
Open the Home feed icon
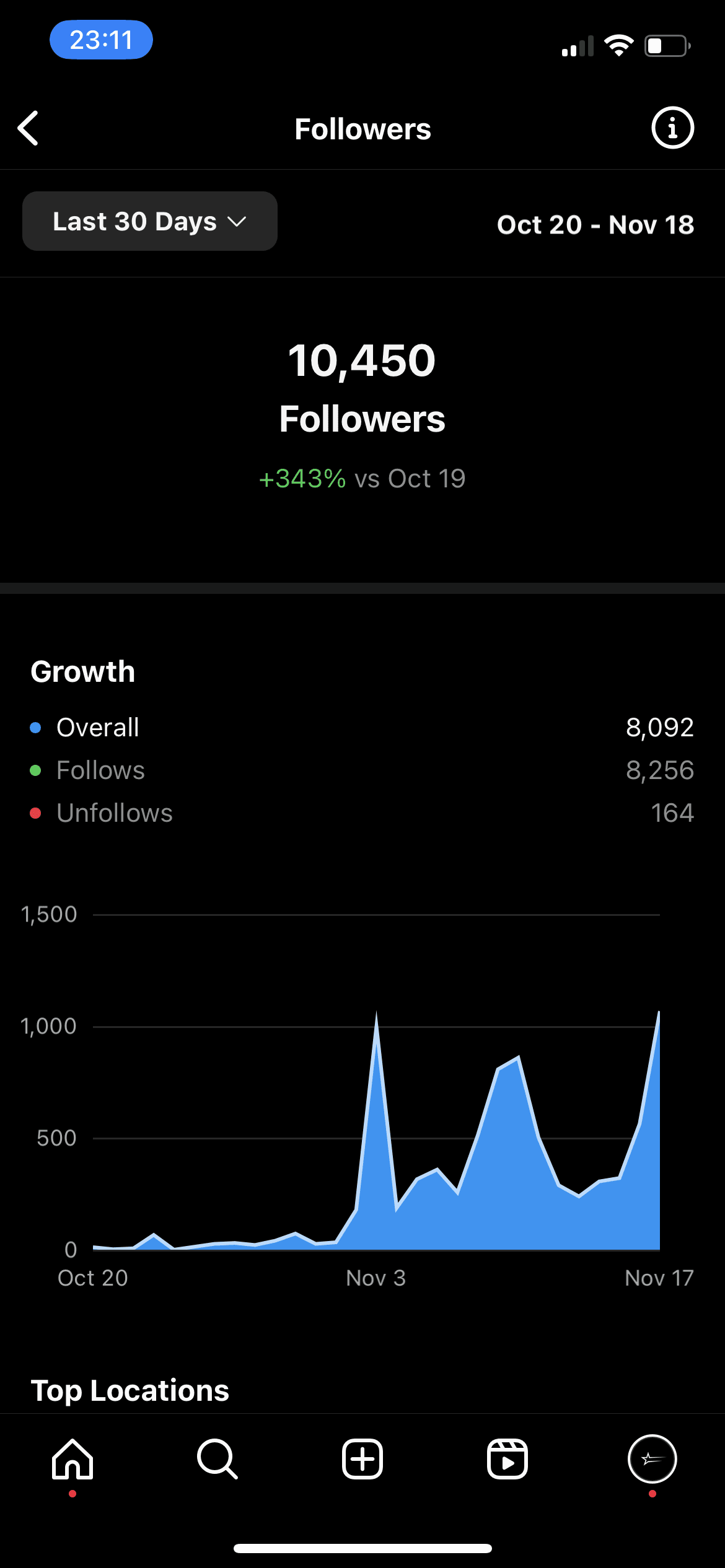pyautogui.click(x=72, y=1460)
